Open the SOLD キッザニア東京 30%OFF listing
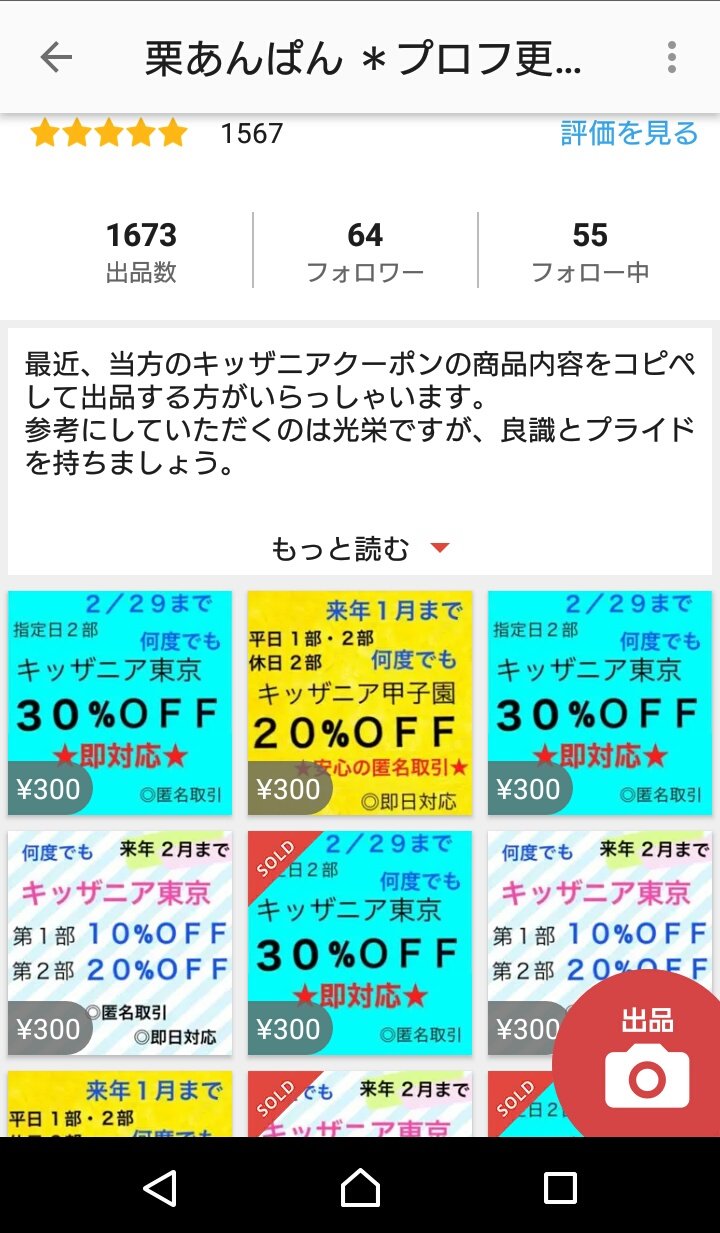Viewport: 720px width, 1233px height. (x=360, y=943)
